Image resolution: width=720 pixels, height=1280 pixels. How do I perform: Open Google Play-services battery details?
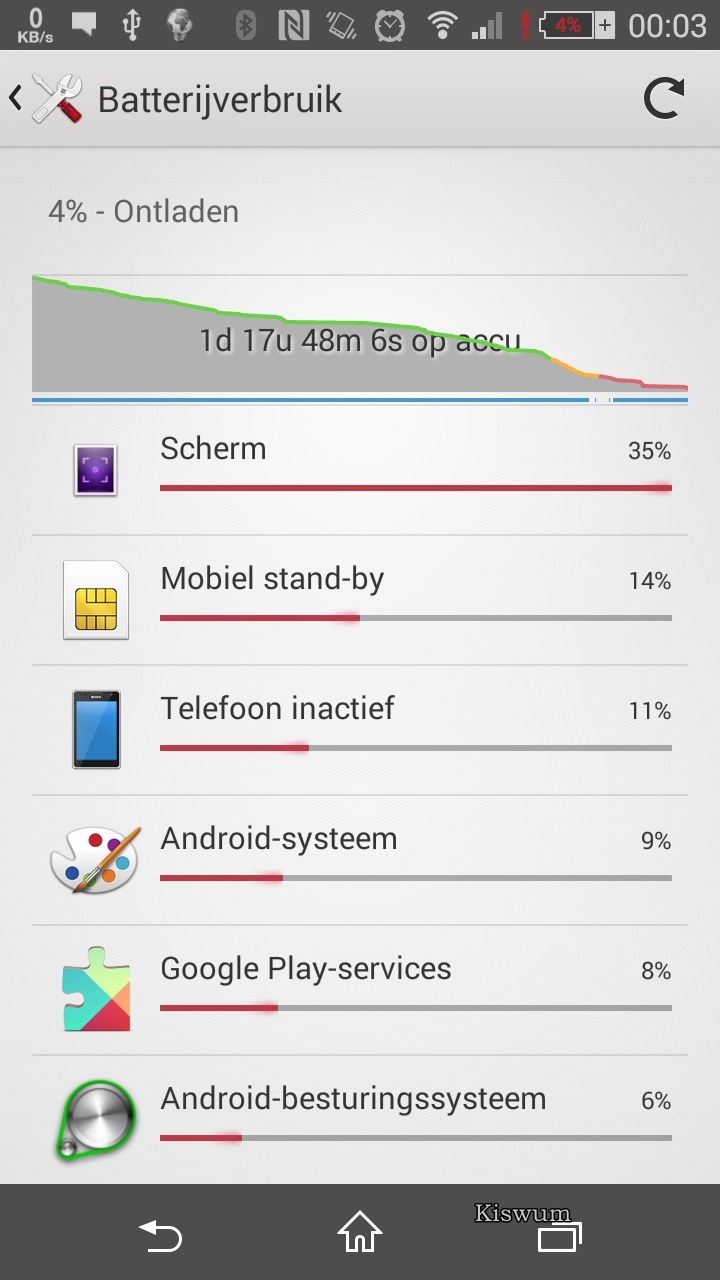(360, 990)
